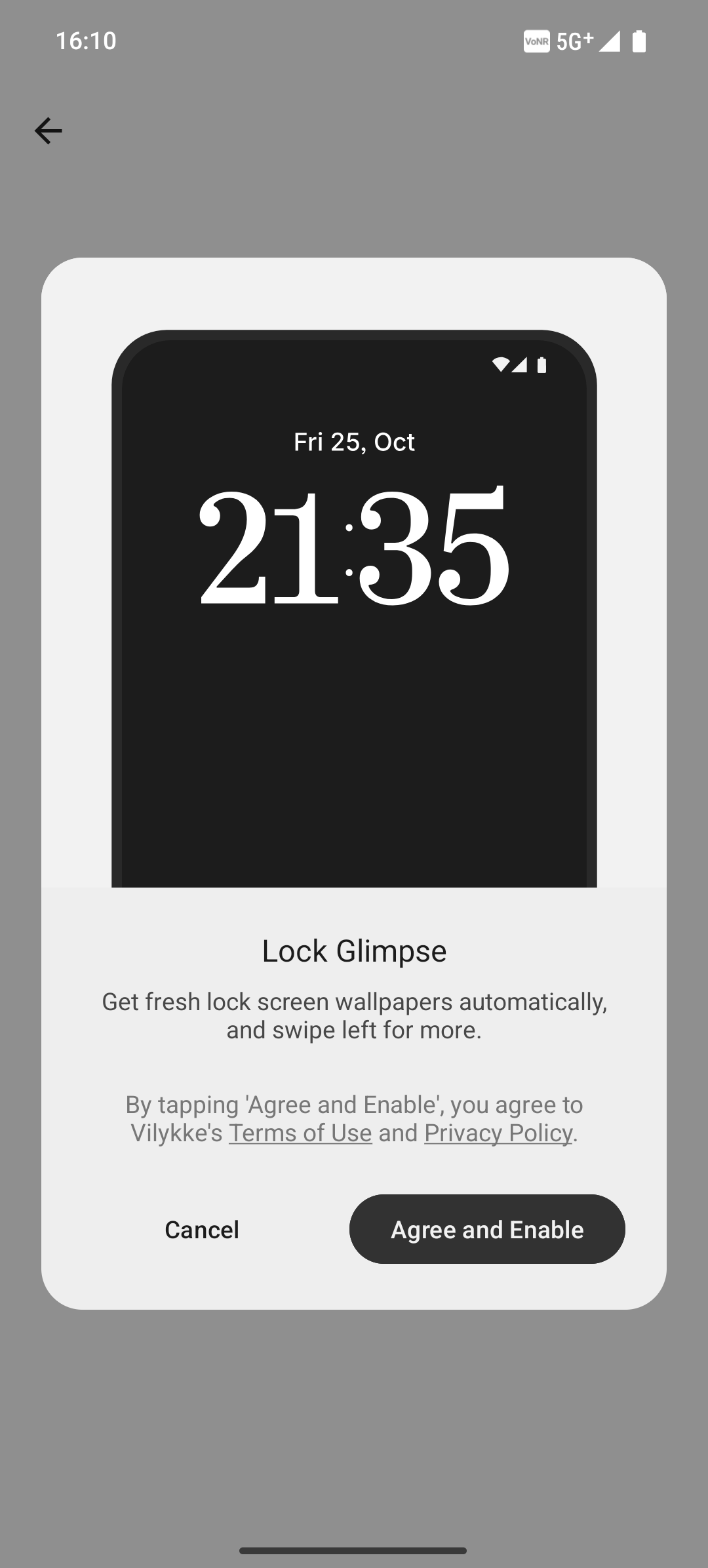Open the Privacy Policy link
The image size is (708, 1568).
coord(498,1133)
